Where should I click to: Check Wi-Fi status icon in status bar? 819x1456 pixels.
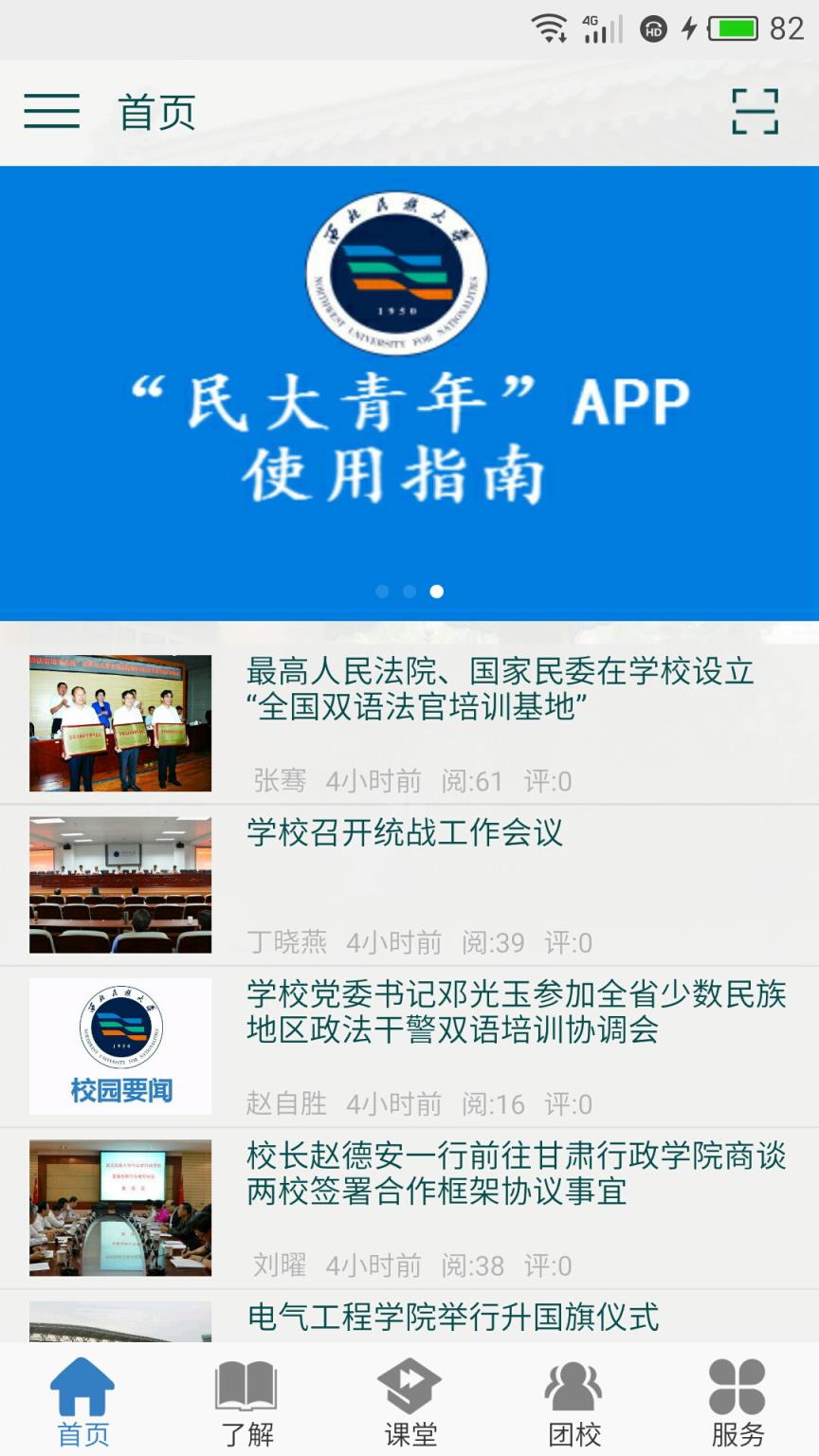tap(548, 27)
